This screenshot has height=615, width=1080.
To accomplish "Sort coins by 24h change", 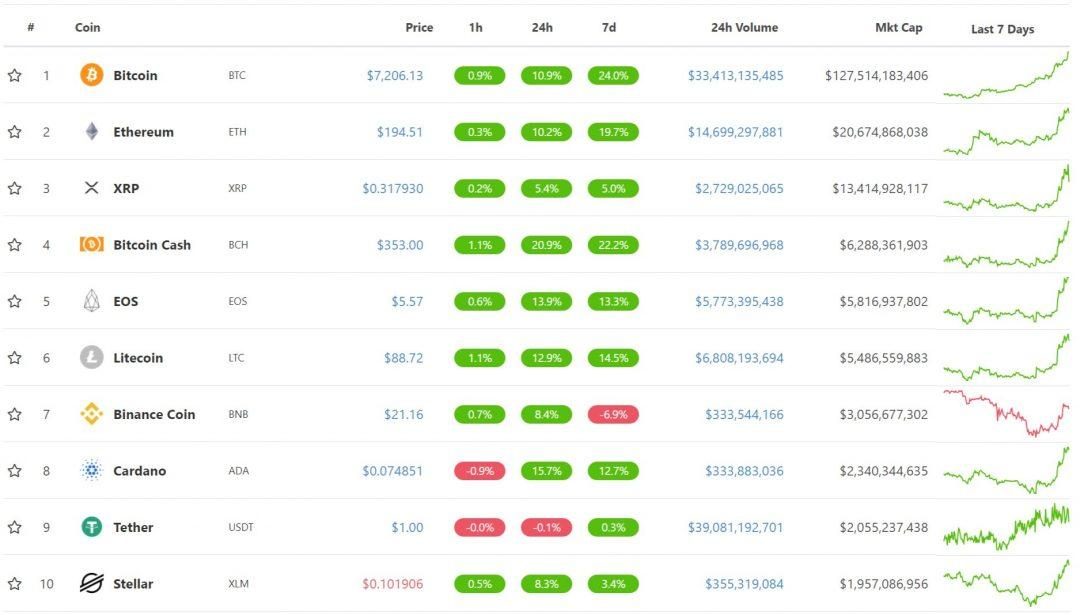I will (542, 28).
